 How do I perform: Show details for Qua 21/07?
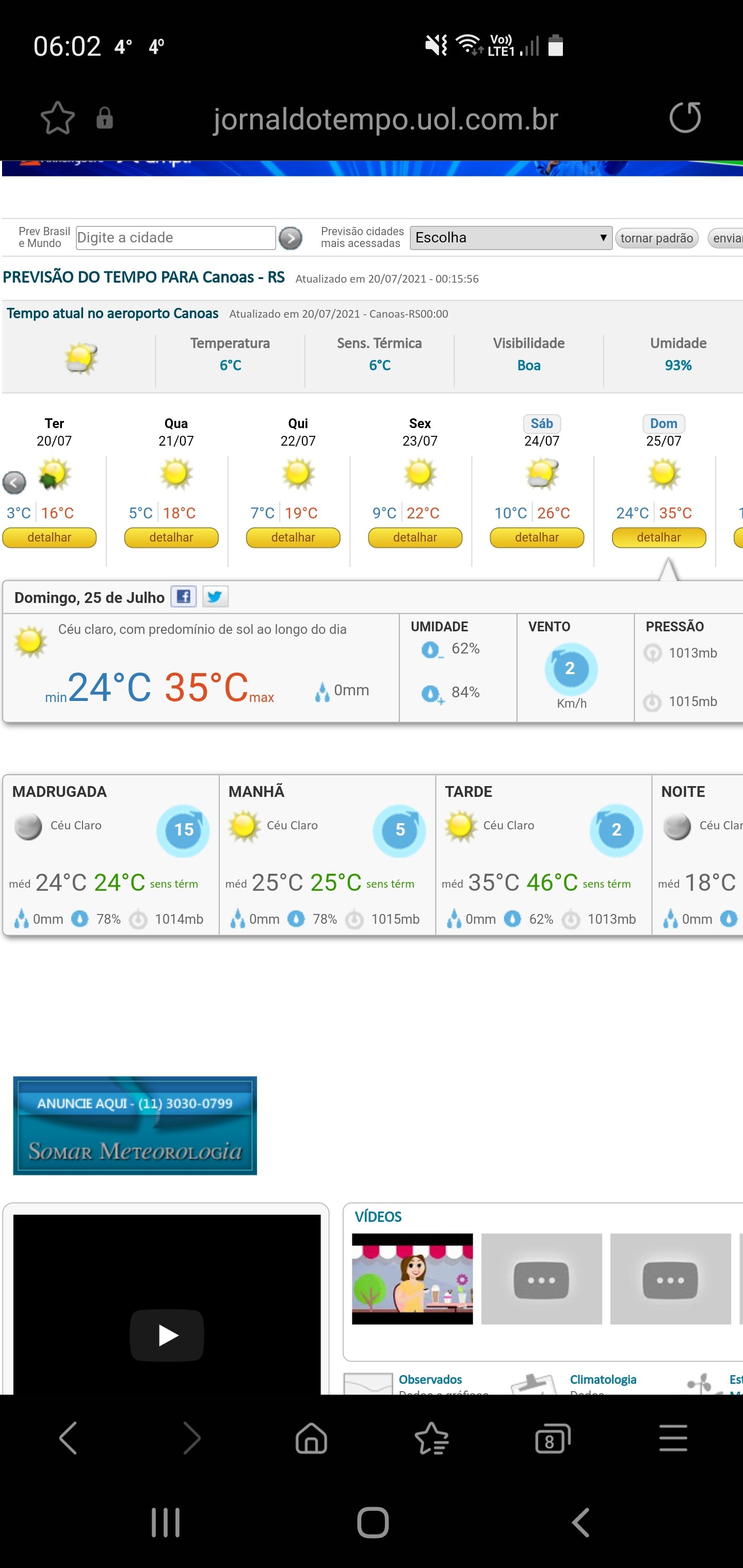click(171, 537)
